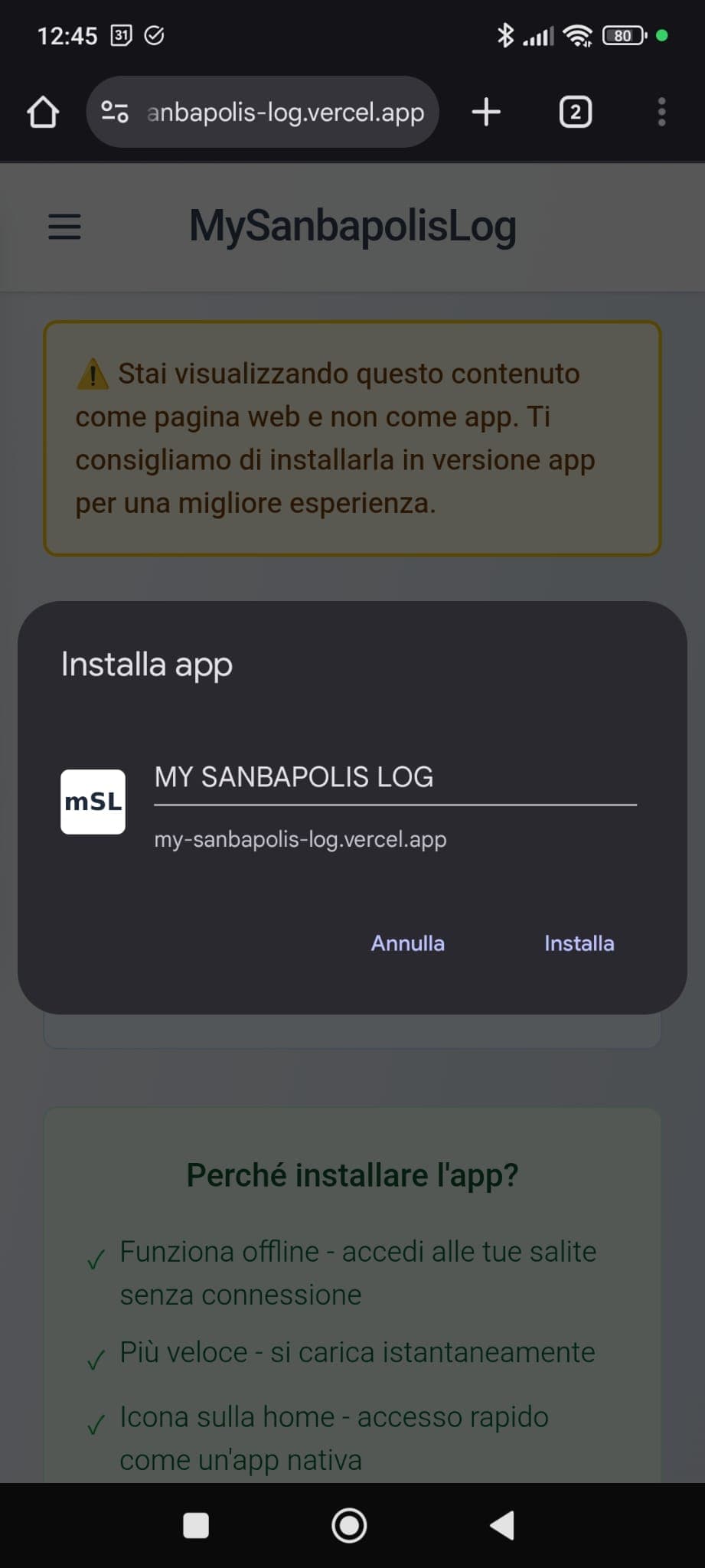Tap the Bluetooth status icon
Viewport: 705px width, 1568px height.
(504, 35)
